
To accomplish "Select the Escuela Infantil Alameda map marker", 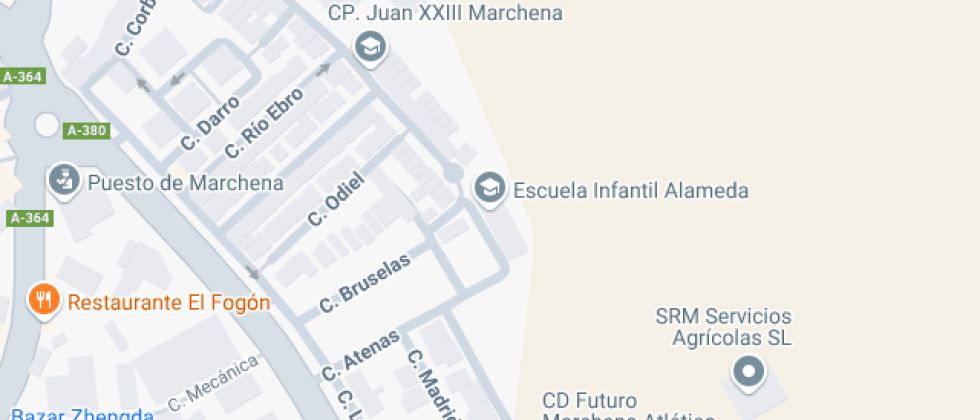I will tap(489, 189).
